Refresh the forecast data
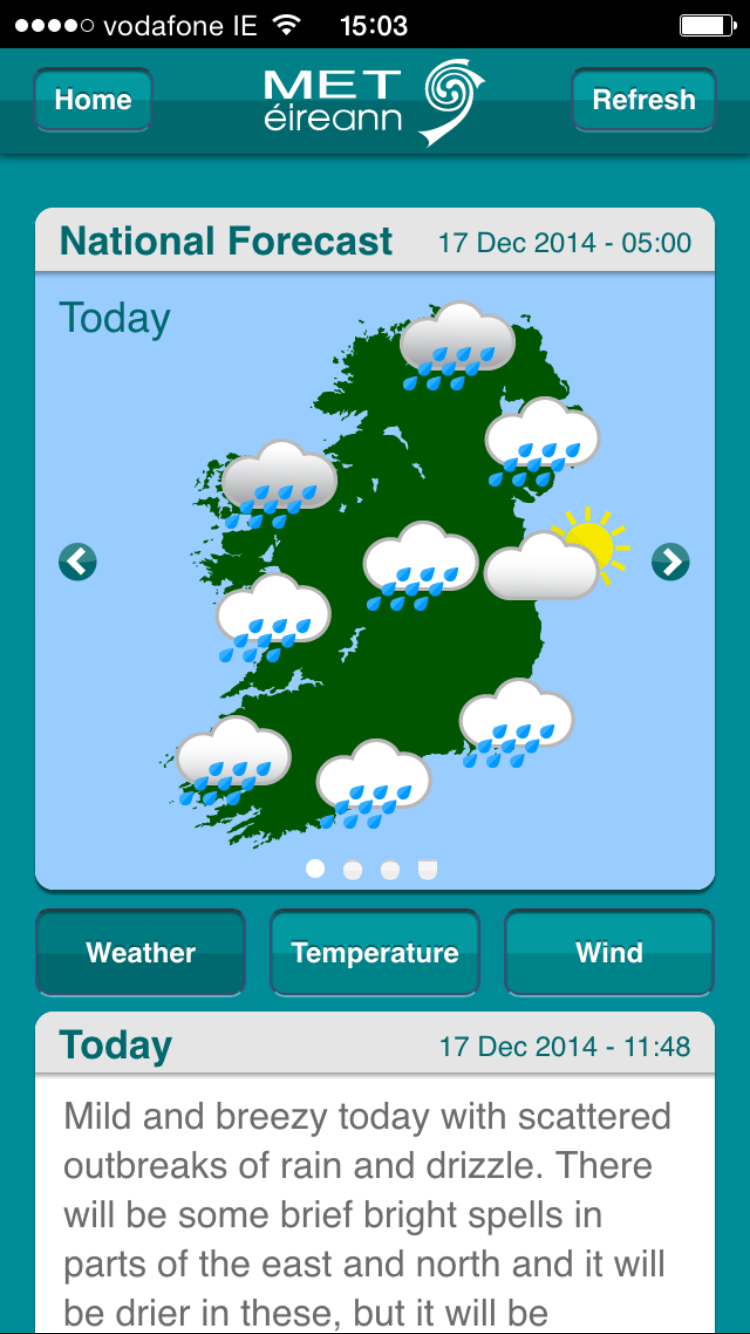The image size is (750, 1334). coord(643,100)
